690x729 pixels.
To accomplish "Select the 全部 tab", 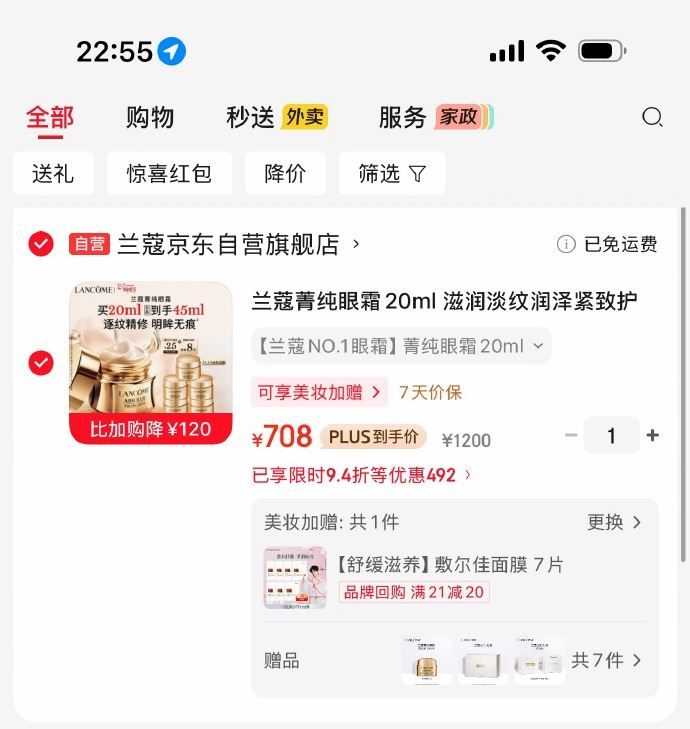I will click(49, 117).
